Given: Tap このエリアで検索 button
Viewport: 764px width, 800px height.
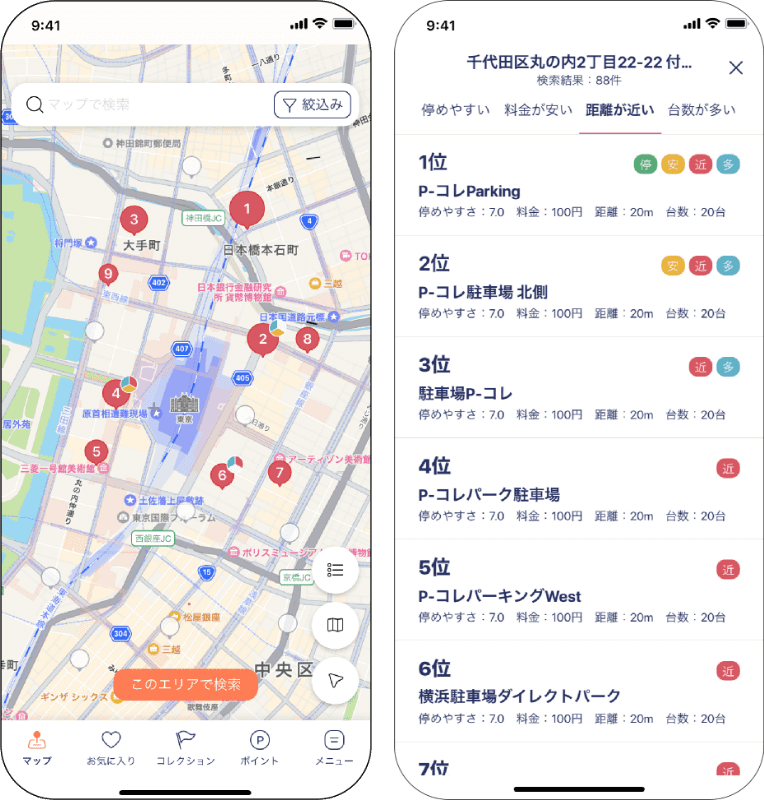Looking at the screenshot, I should click(x=186, y=685).
